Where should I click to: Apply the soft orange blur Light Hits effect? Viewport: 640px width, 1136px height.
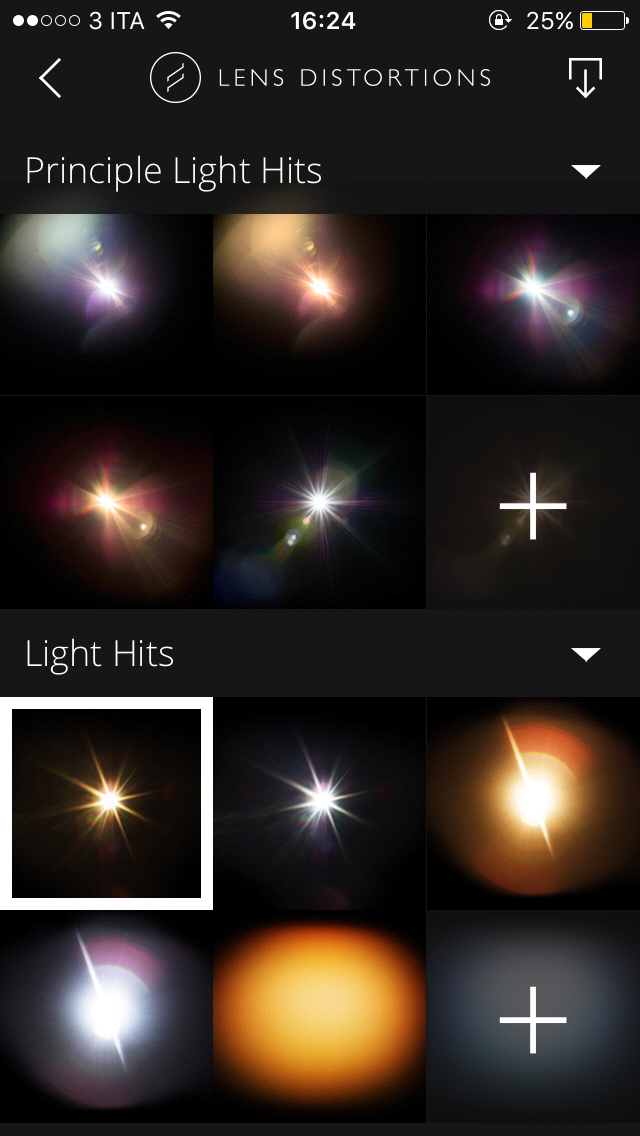[320, 1016]
